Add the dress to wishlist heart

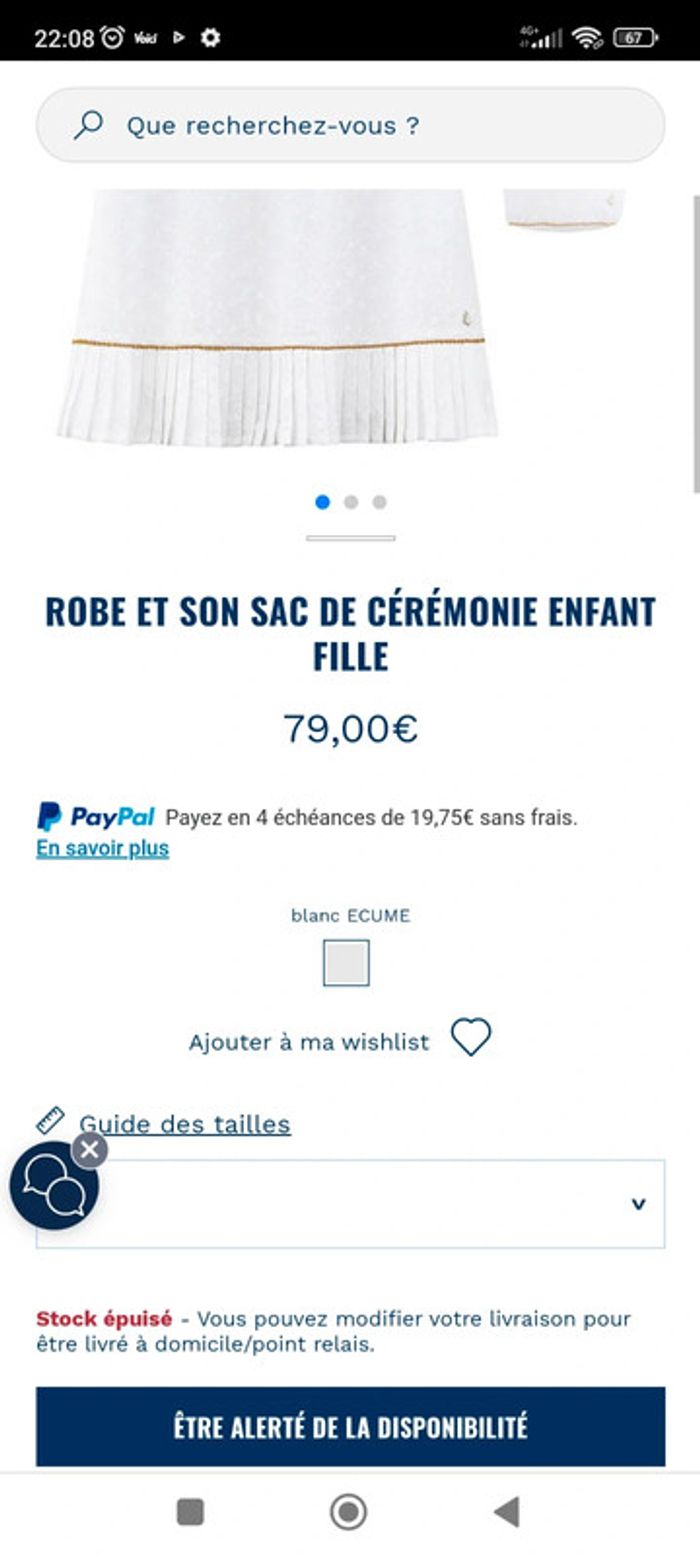coord(470,1038)
